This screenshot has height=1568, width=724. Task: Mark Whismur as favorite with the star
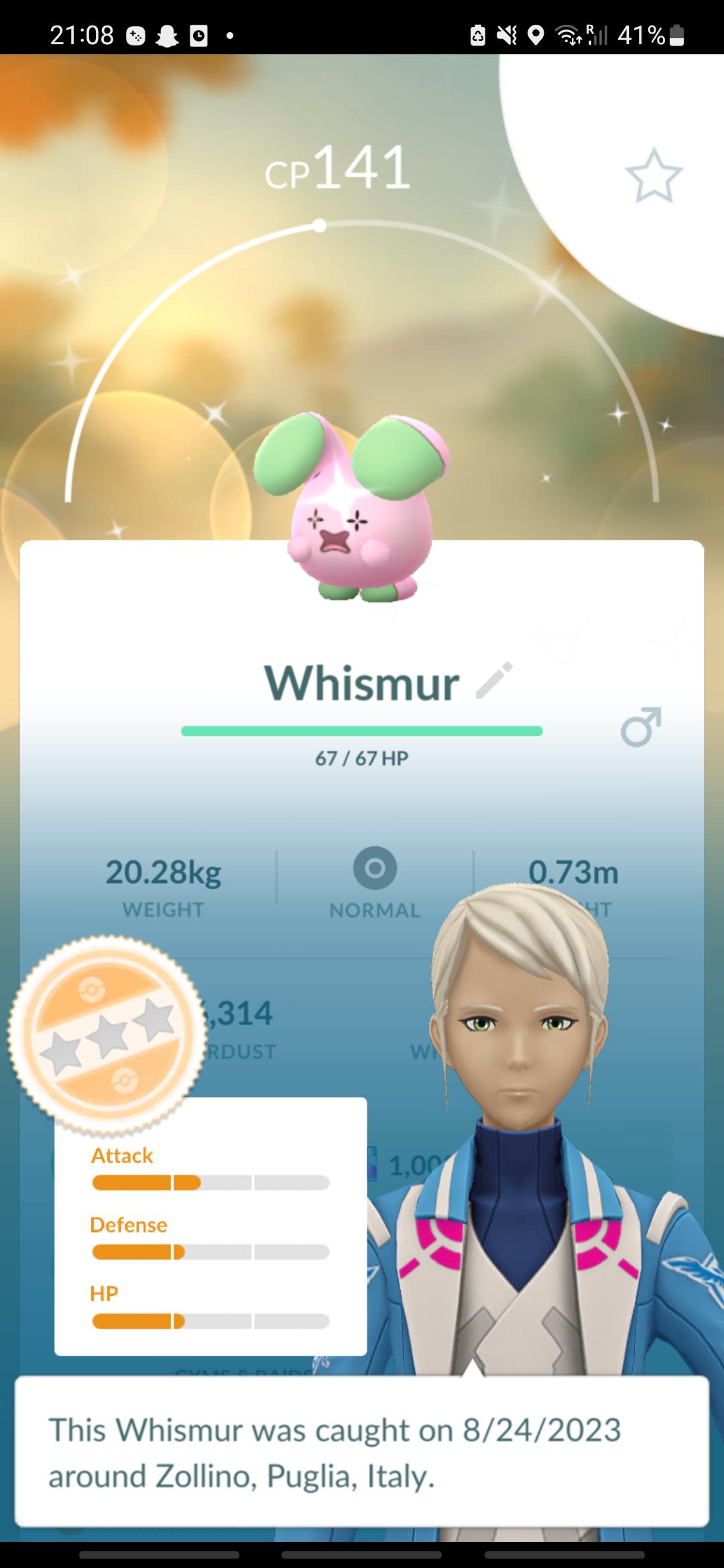tap(654, 176)
